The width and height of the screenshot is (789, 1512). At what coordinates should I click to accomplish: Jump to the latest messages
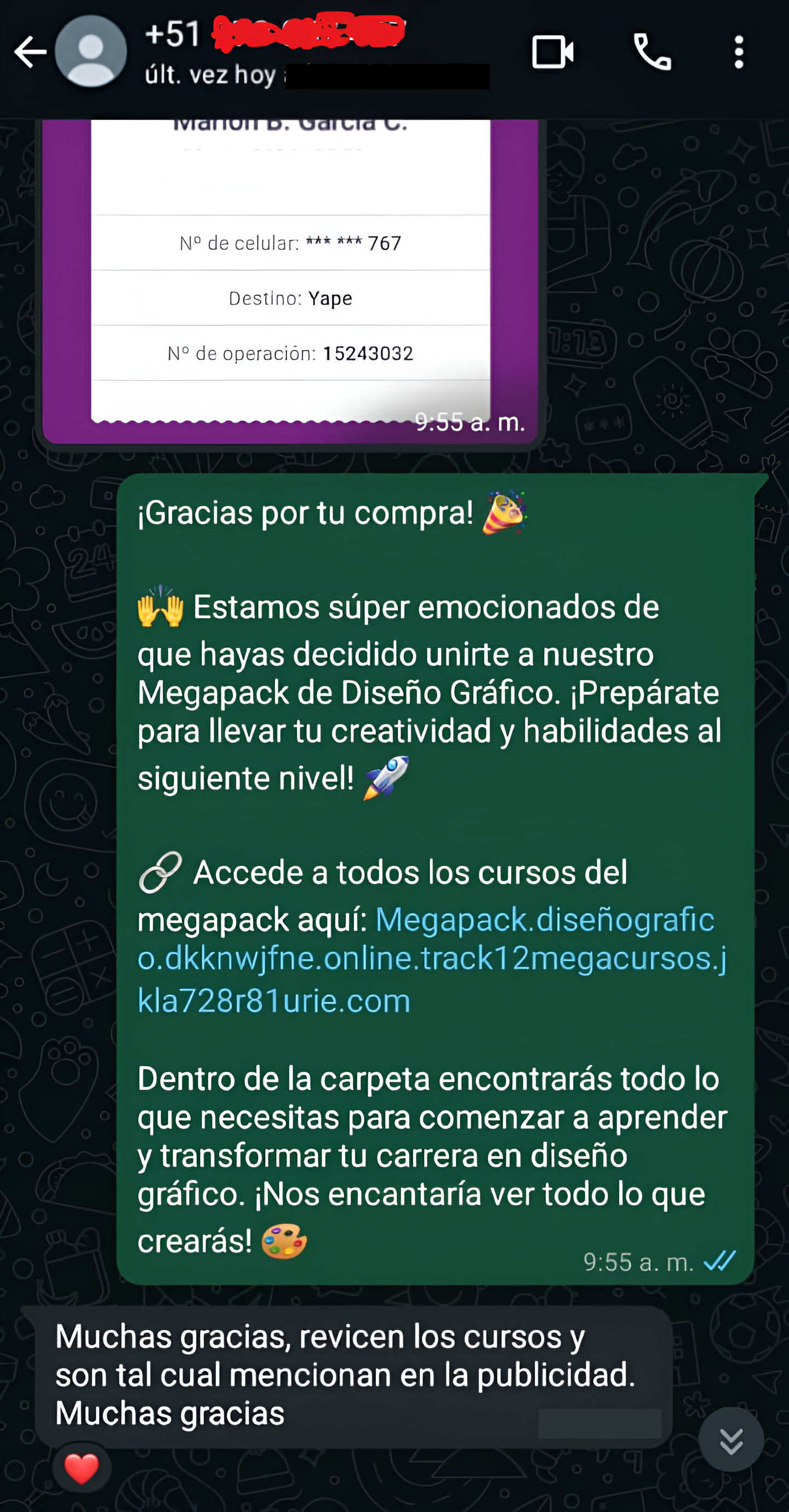[731, 1441]
